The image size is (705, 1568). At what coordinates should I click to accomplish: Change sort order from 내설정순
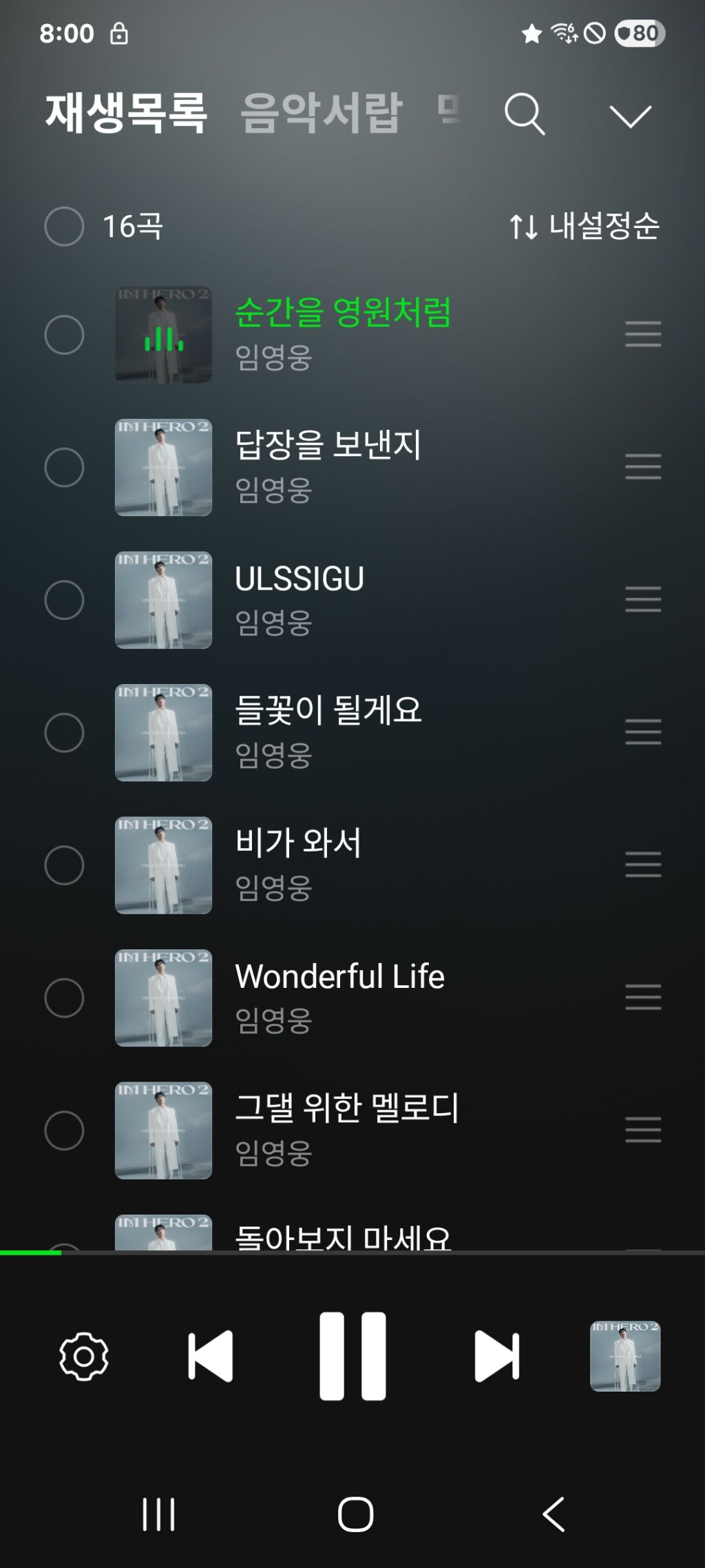(584, 226)
